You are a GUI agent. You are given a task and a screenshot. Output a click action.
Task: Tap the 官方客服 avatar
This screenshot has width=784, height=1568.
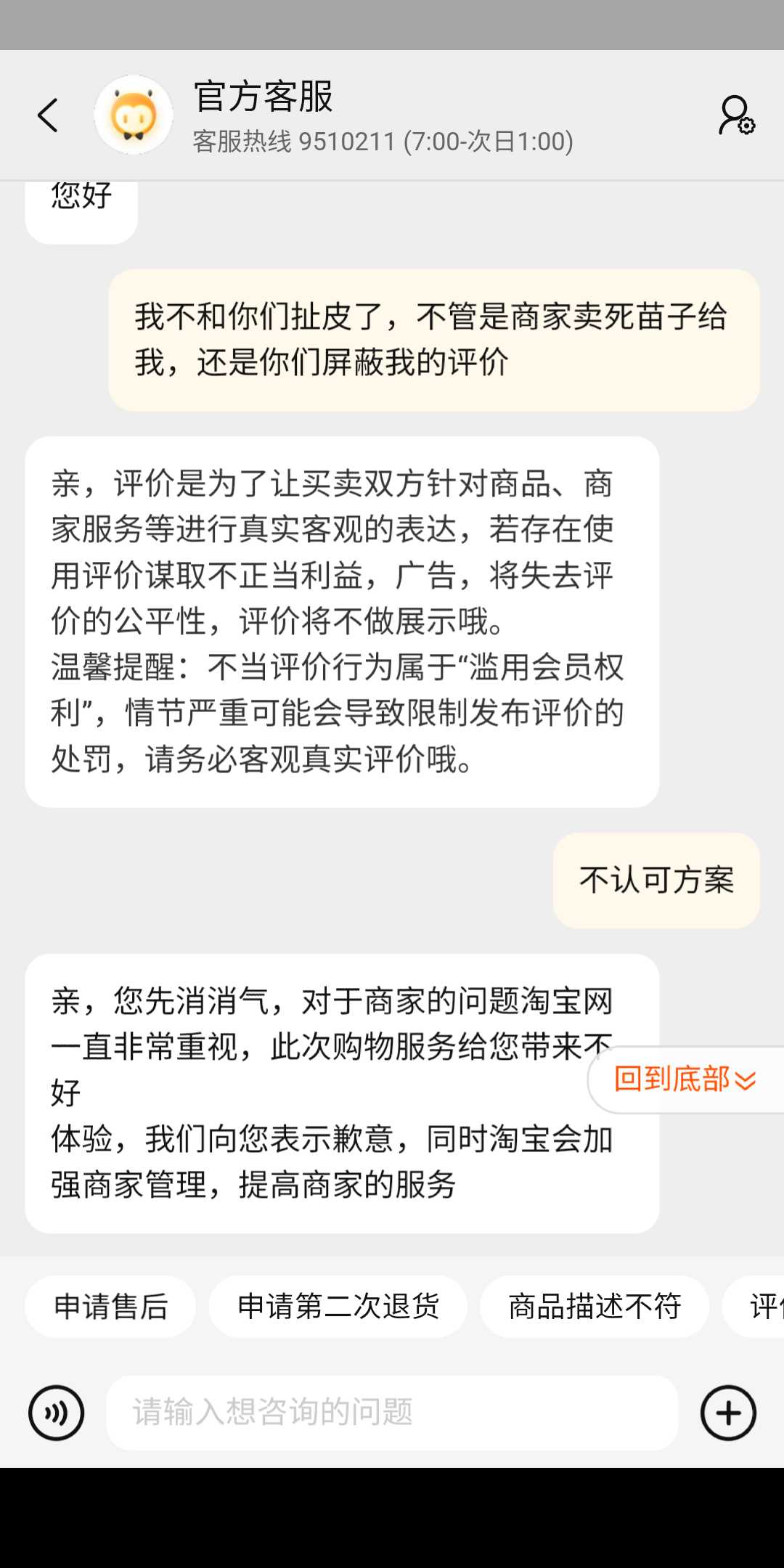[134, 115]
